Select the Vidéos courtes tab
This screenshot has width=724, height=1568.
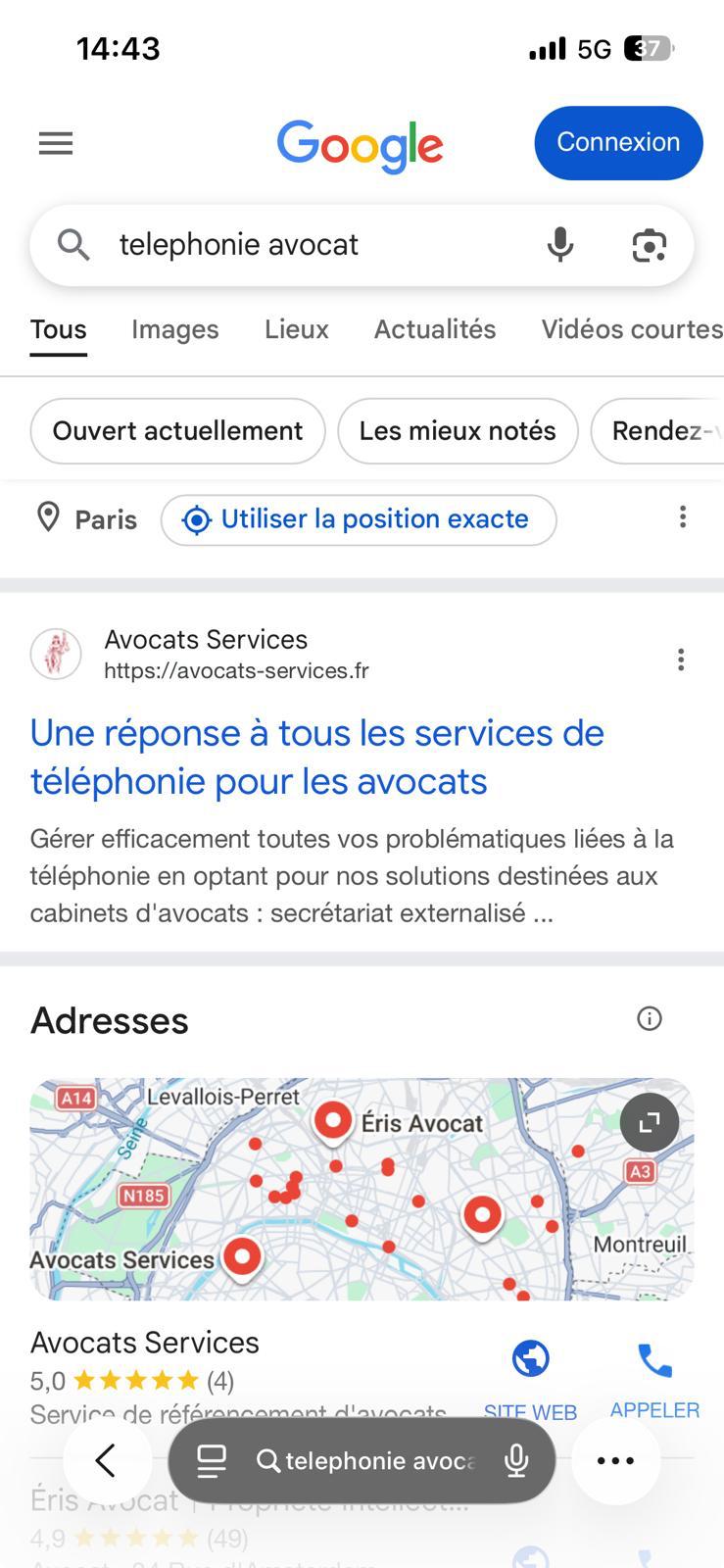[x=632, y=329]
